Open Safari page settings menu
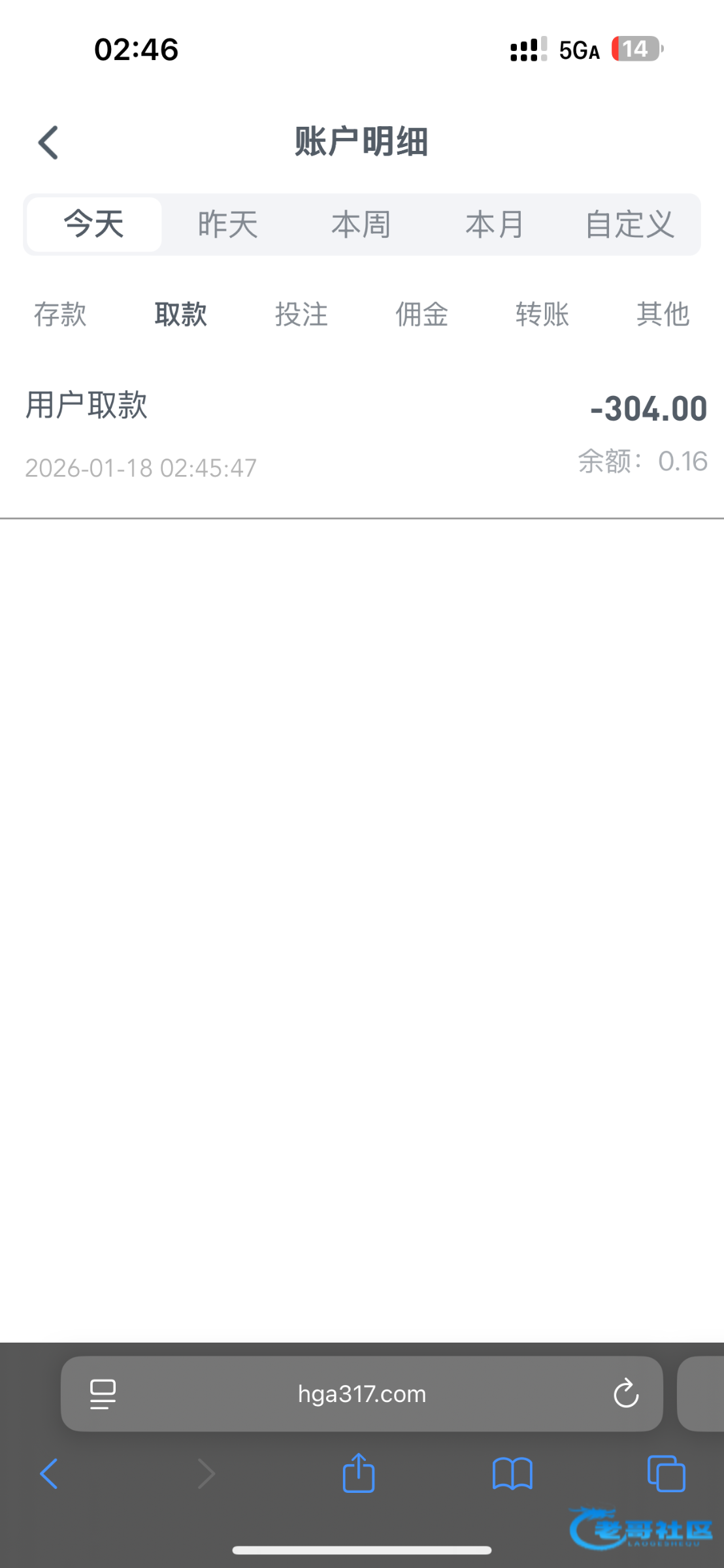The height and width of the screenshot is (1568, 724). (x=103, y=1394)
